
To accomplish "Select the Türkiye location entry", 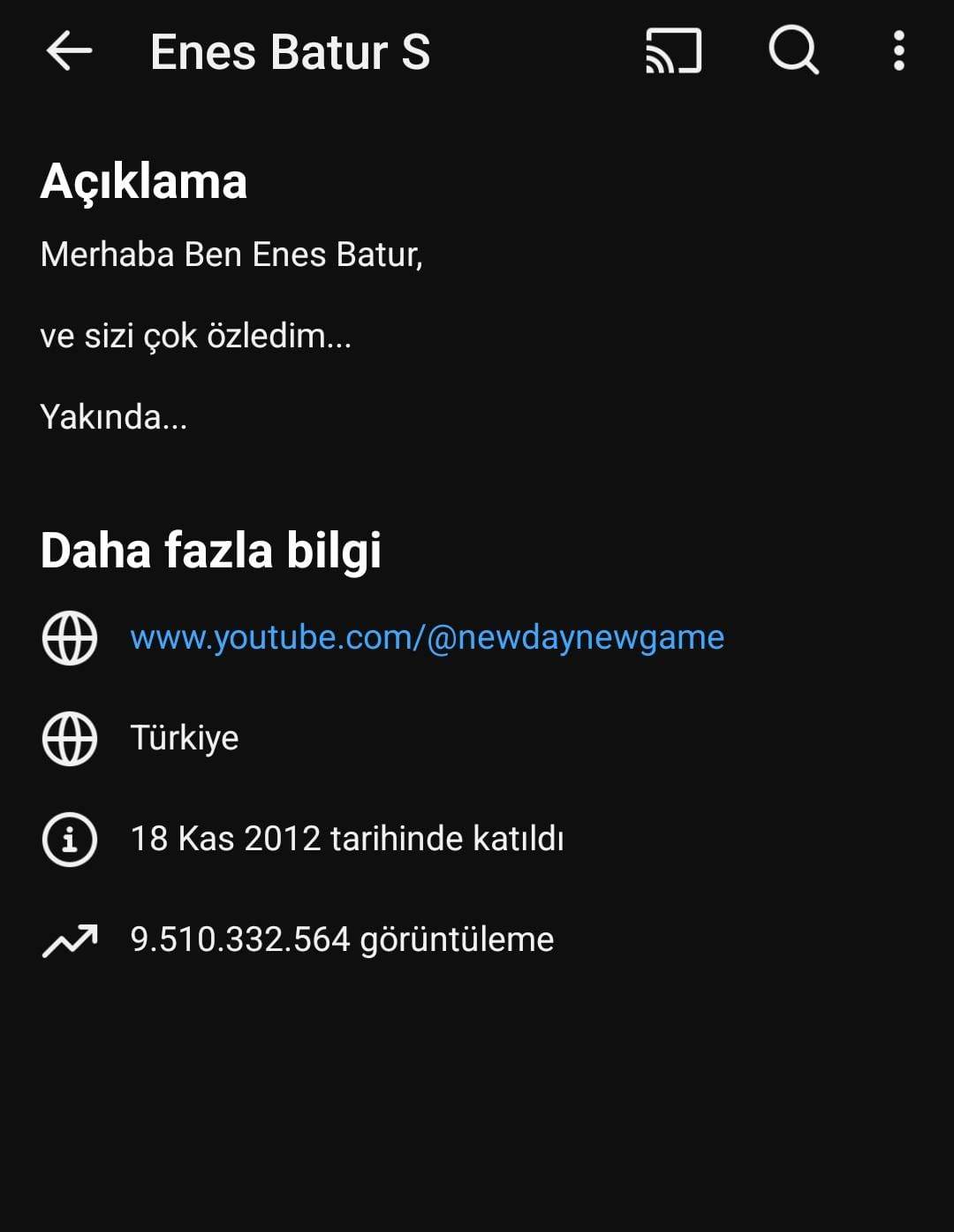I will [x=185, y=738].
